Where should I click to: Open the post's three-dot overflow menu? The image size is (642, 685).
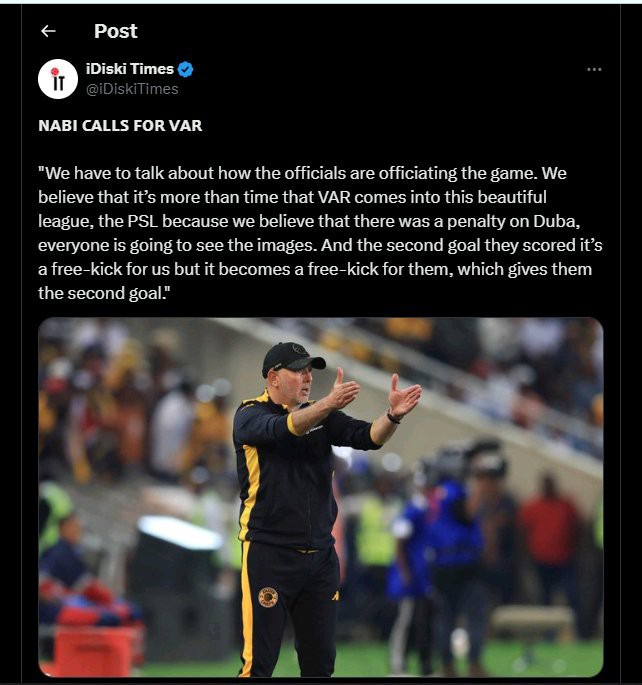click(x=594, y=69)
